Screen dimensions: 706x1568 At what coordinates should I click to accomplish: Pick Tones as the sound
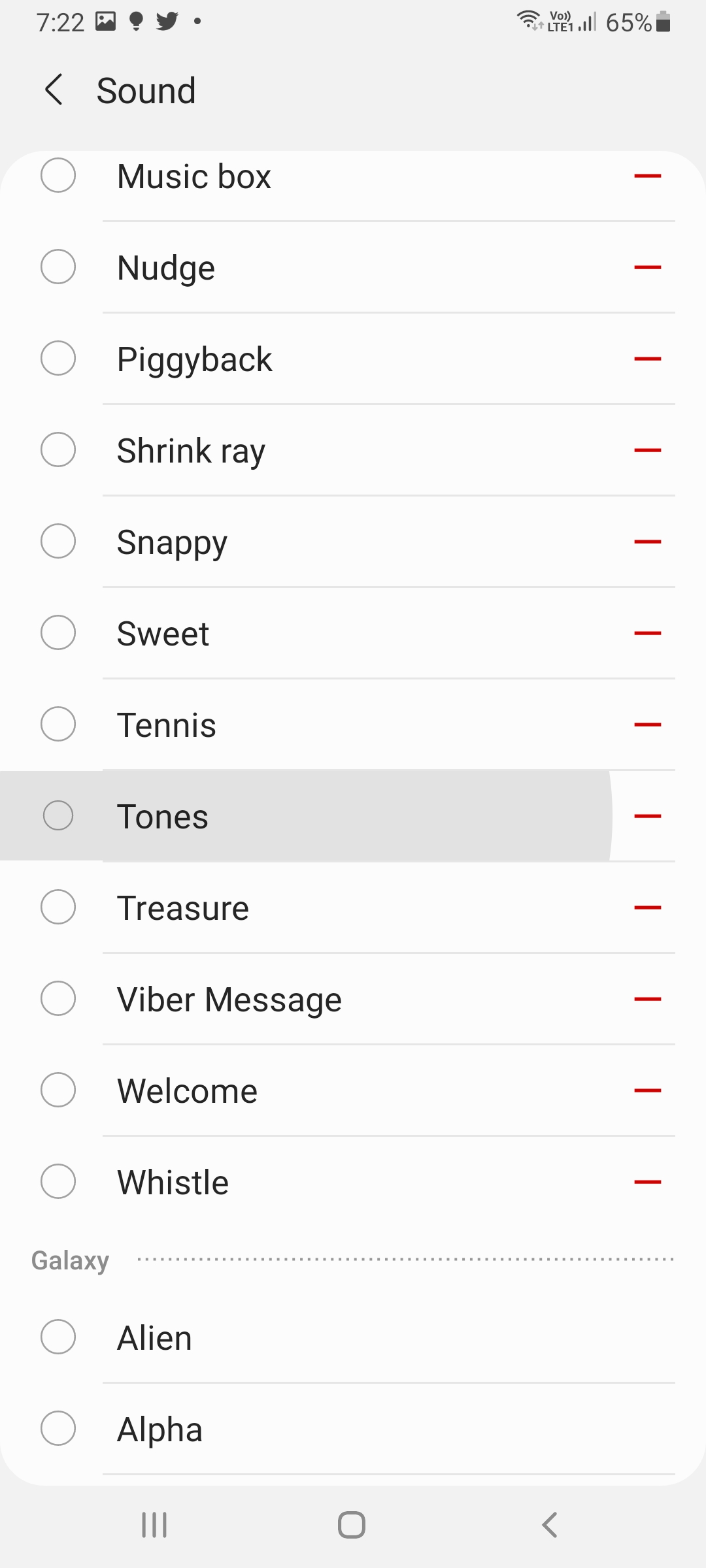tap(58, 816)
